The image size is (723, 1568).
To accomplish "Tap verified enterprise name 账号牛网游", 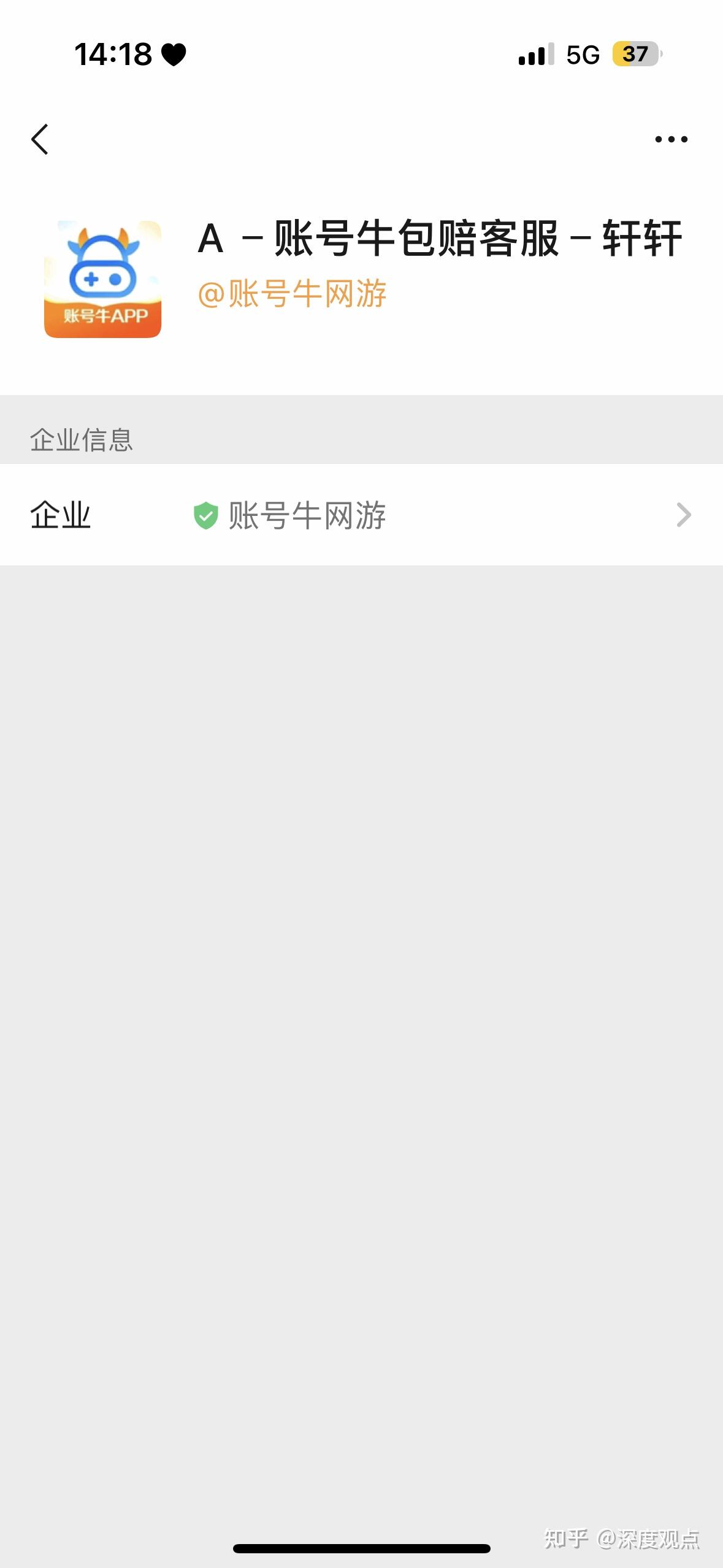I will coord(307,515).
